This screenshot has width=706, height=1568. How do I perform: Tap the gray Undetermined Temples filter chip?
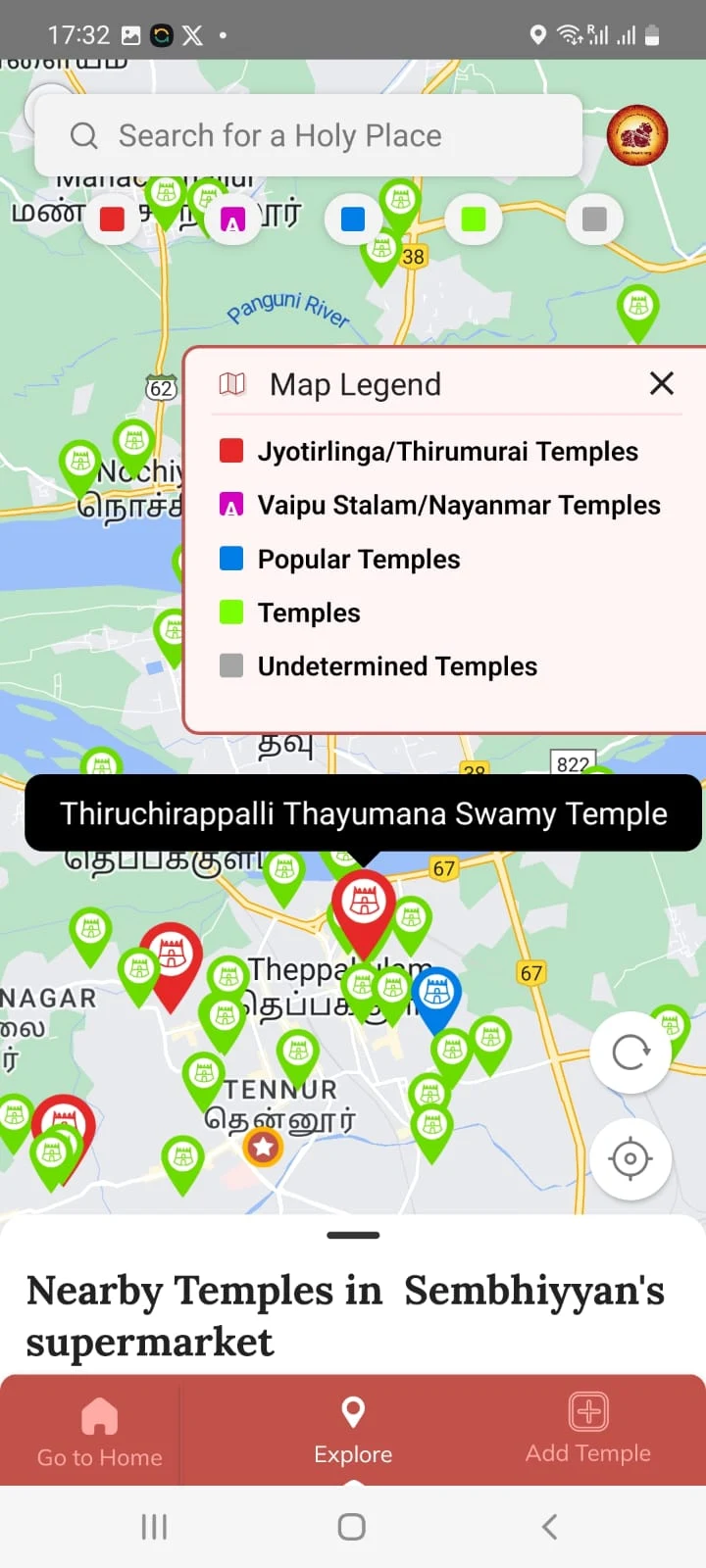point(594,220)
